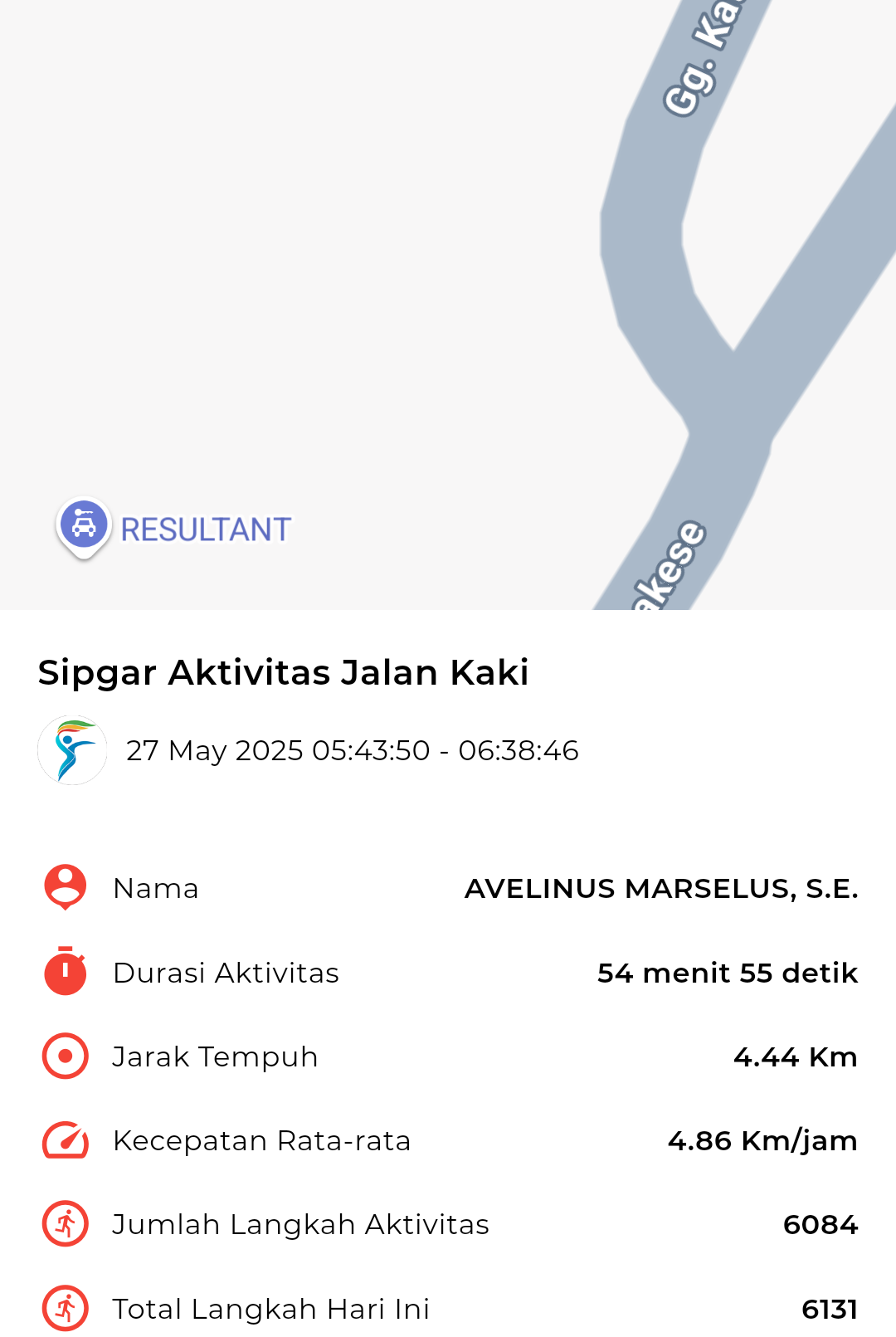Click the Sipgar activity logo icon
The width and height of the screenshot is (896, 1337).
click(x=72, y=749)
